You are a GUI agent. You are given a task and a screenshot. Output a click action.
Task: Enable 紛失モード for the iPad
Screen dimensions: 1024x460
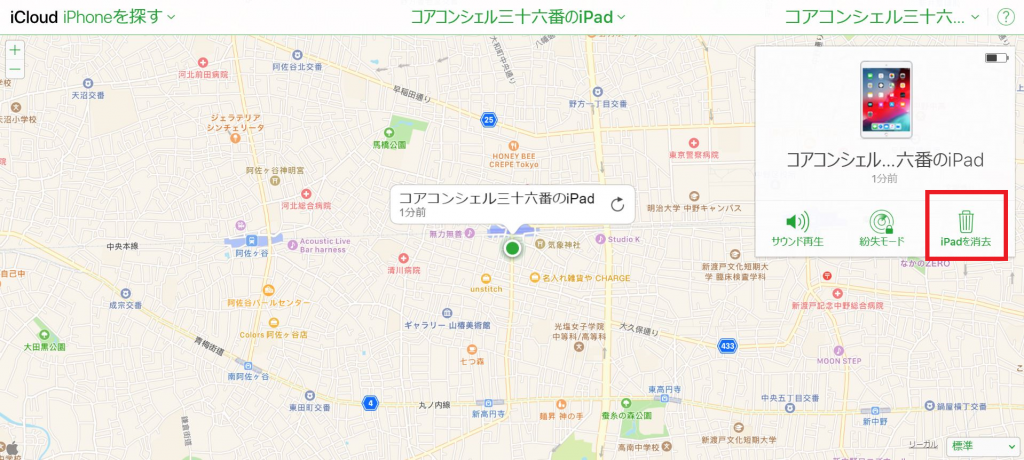click(881, 229)
